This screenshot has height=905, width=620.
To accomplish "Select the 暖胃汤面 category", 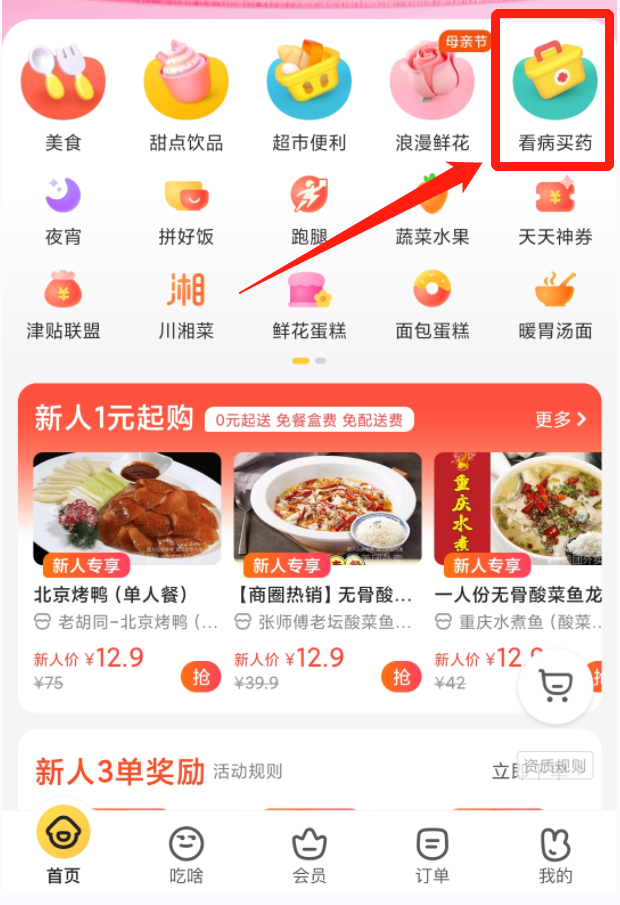I will 555,304.
